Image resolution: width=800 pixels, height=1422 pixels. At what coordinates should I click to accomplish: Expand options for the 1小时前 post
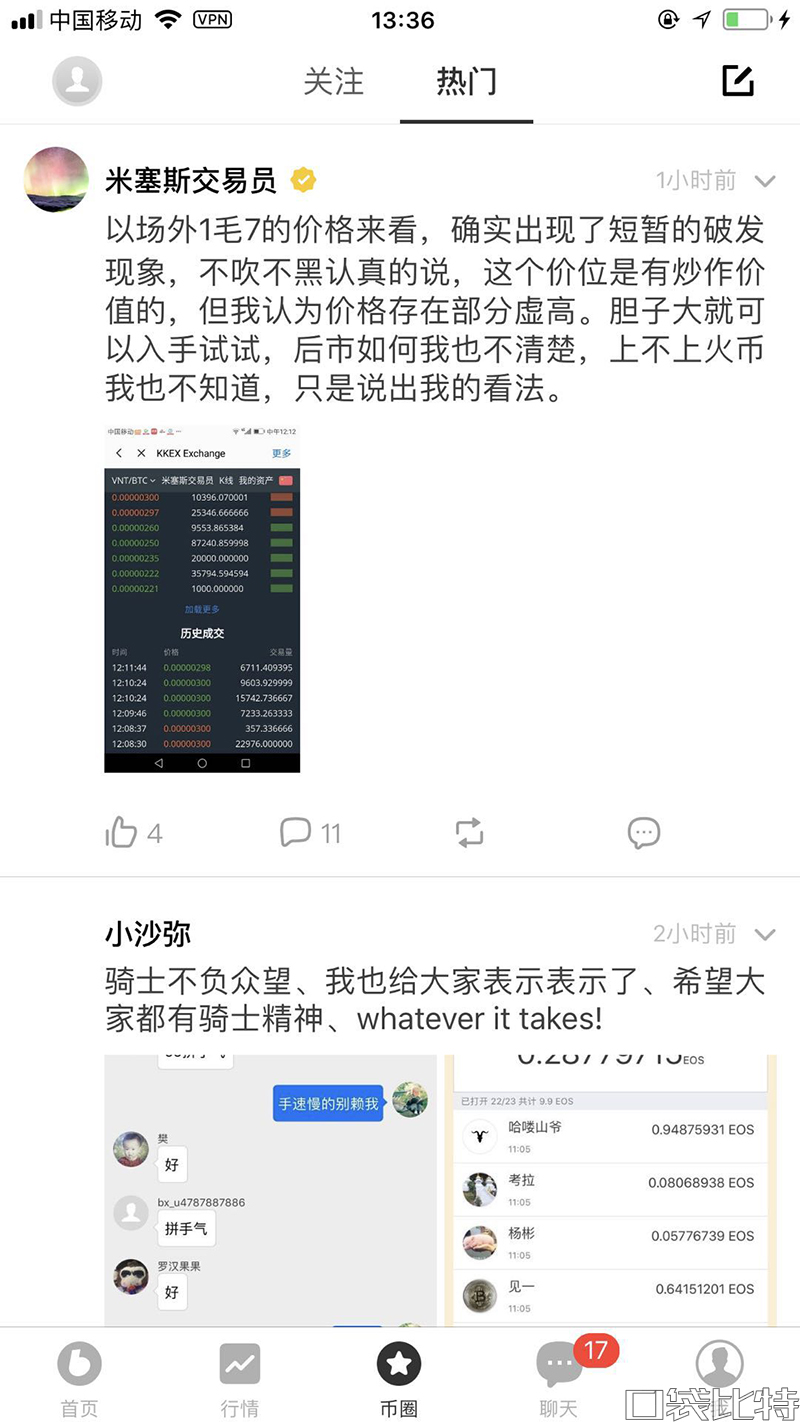[764, 180]
